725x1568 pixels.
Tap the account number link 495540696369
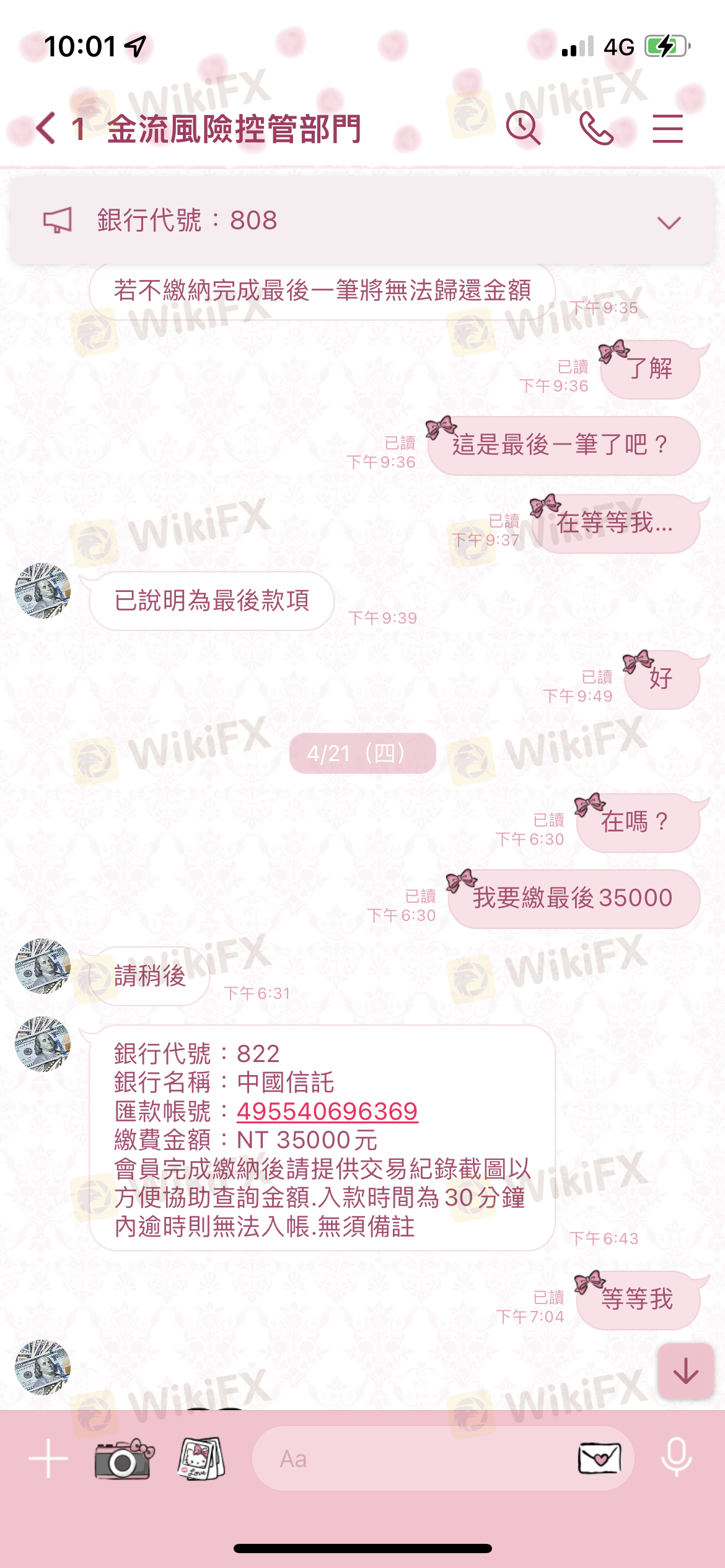tap(327, 1111)
